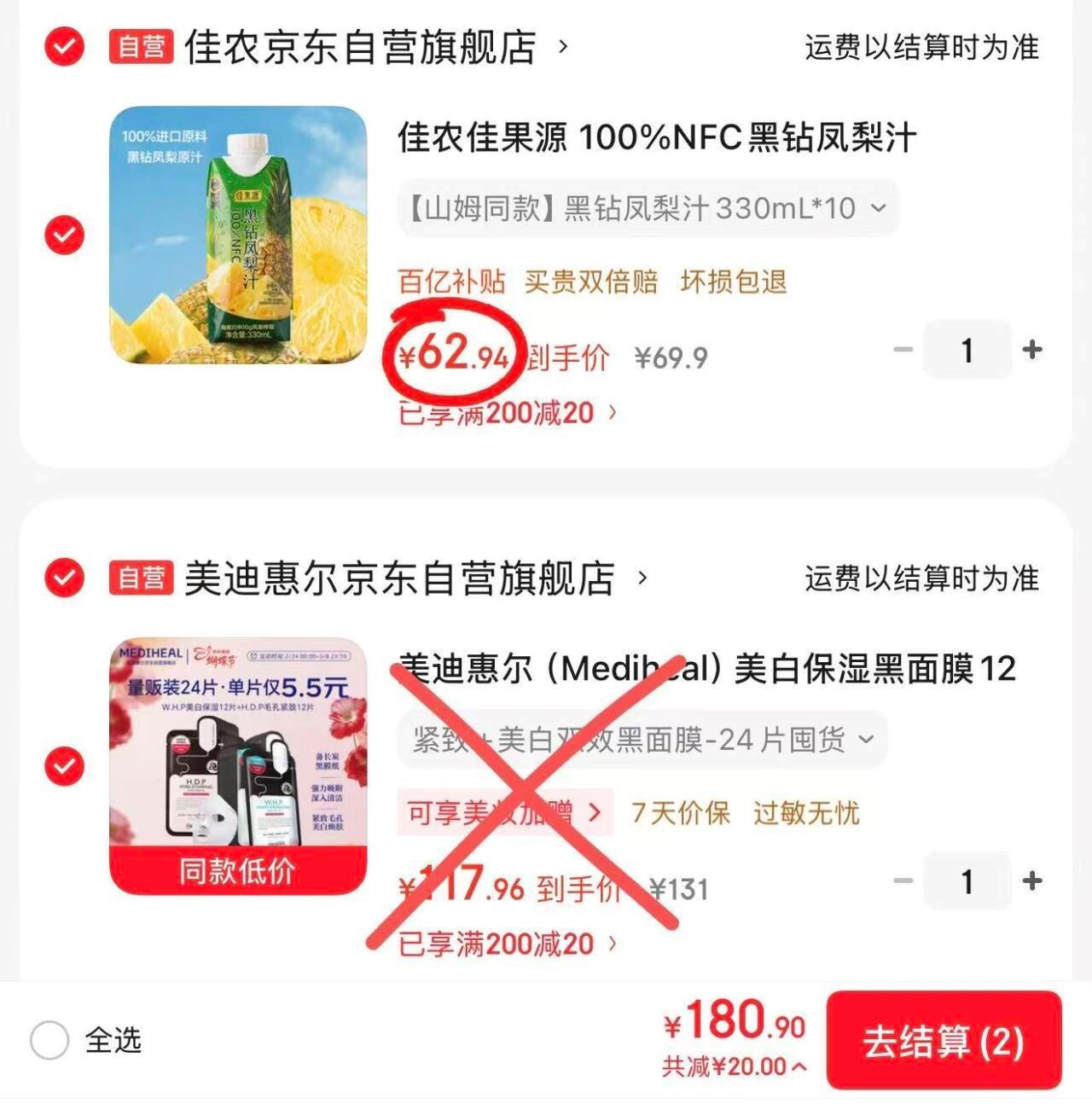Deselect the 黑钻凤梨汁 item checkbox
Image resolution: width=1092 pixels, height=1104 pixels.
coord(64,235)
